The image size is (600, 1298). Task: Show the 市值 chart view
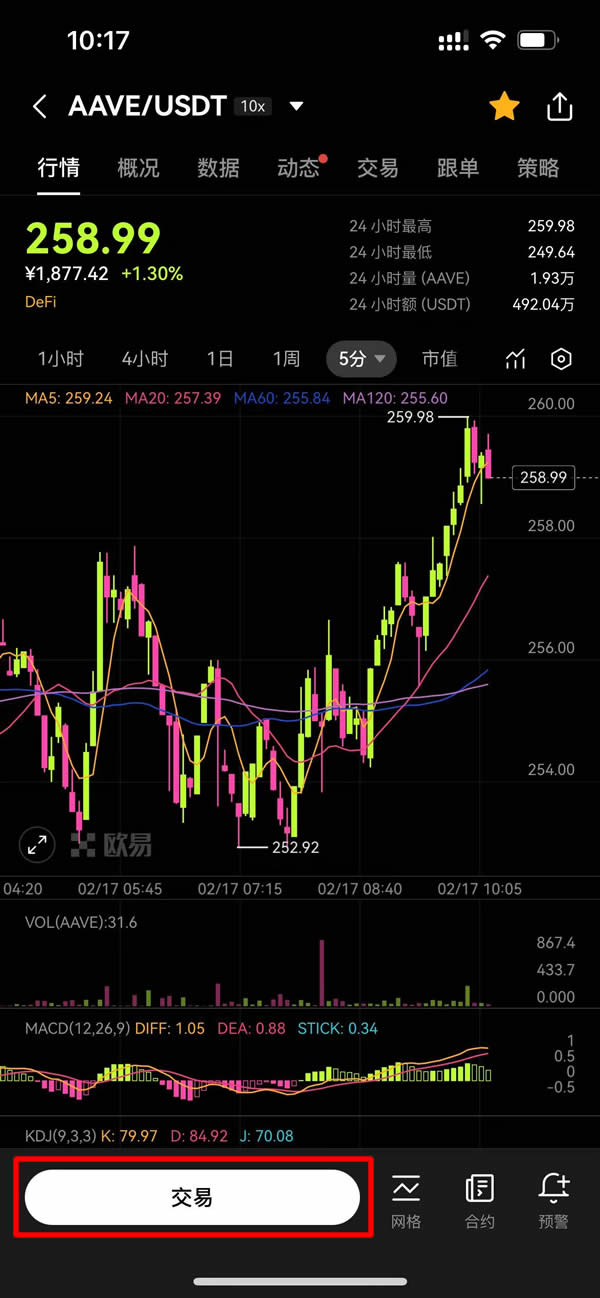[439, 359]
